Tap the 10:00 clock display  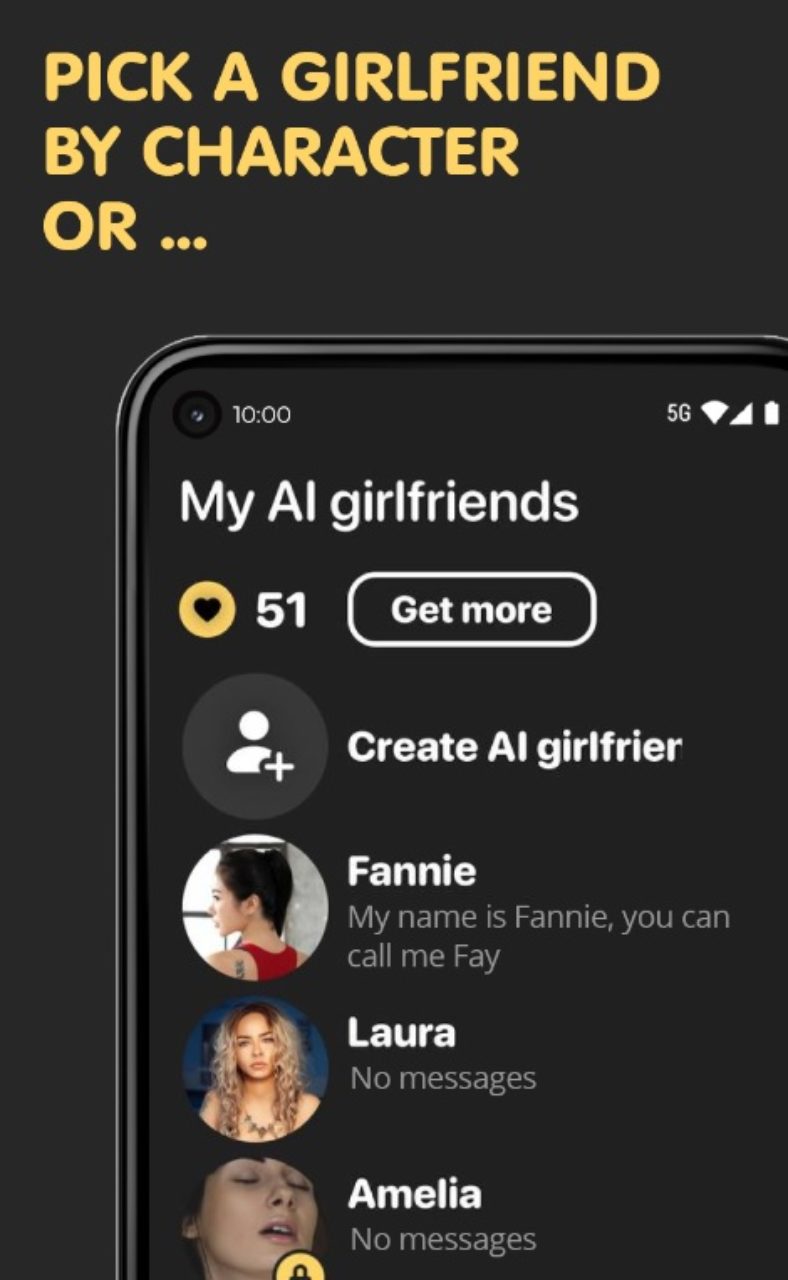pyautogui.click(x=262, y=412)
